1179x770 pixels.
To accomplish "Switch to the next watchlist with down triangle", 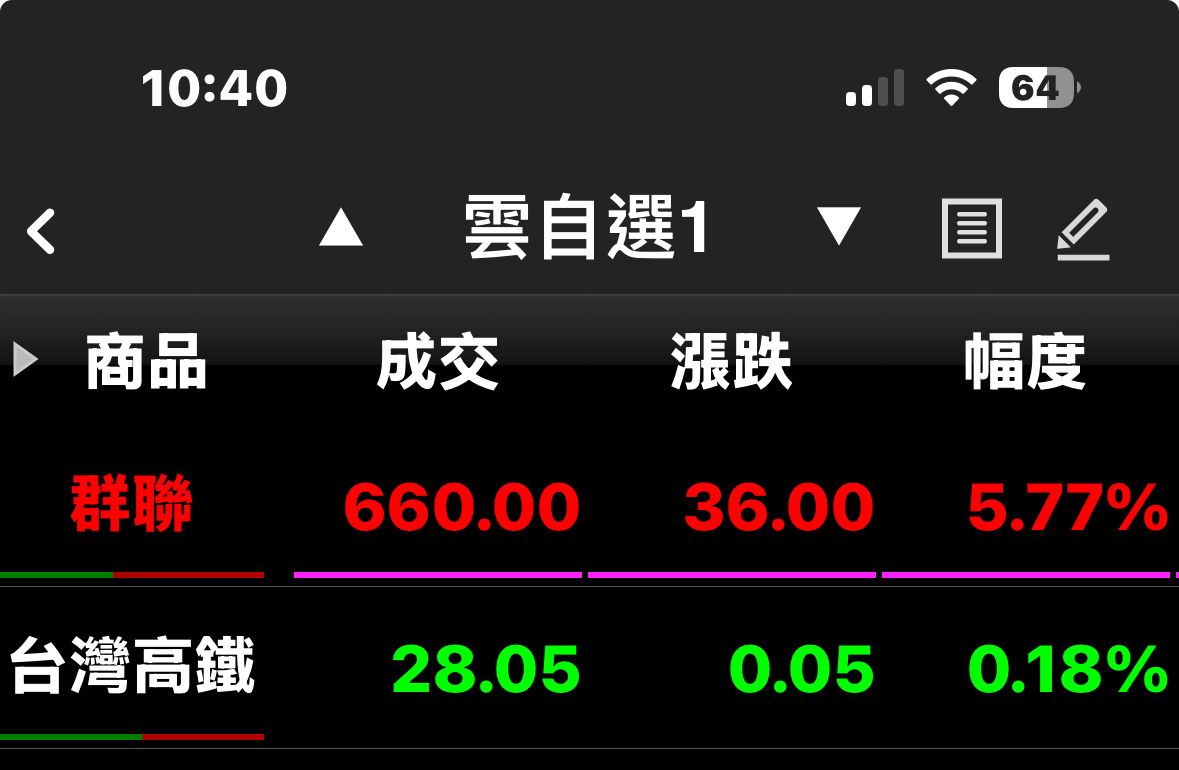I will [838, 227].
